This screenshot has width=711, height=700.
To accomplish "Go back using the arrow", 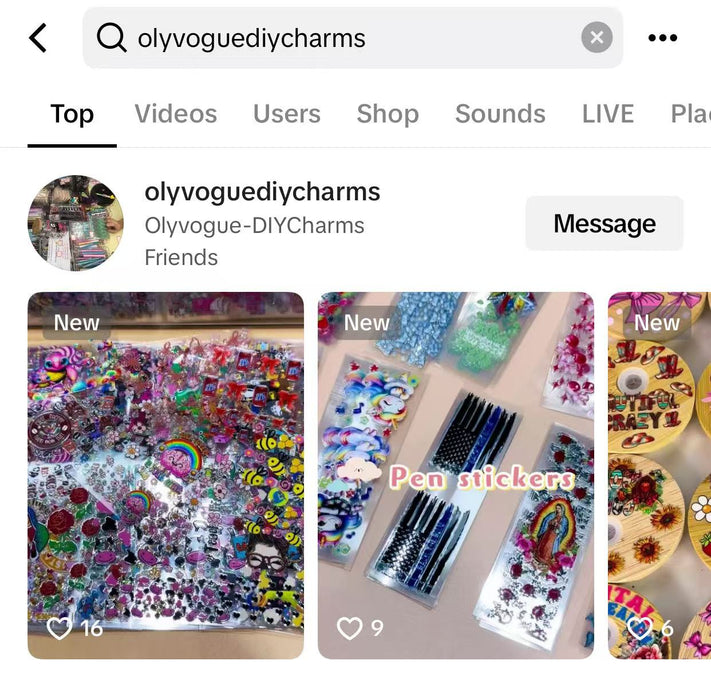I will click(38, 39).
